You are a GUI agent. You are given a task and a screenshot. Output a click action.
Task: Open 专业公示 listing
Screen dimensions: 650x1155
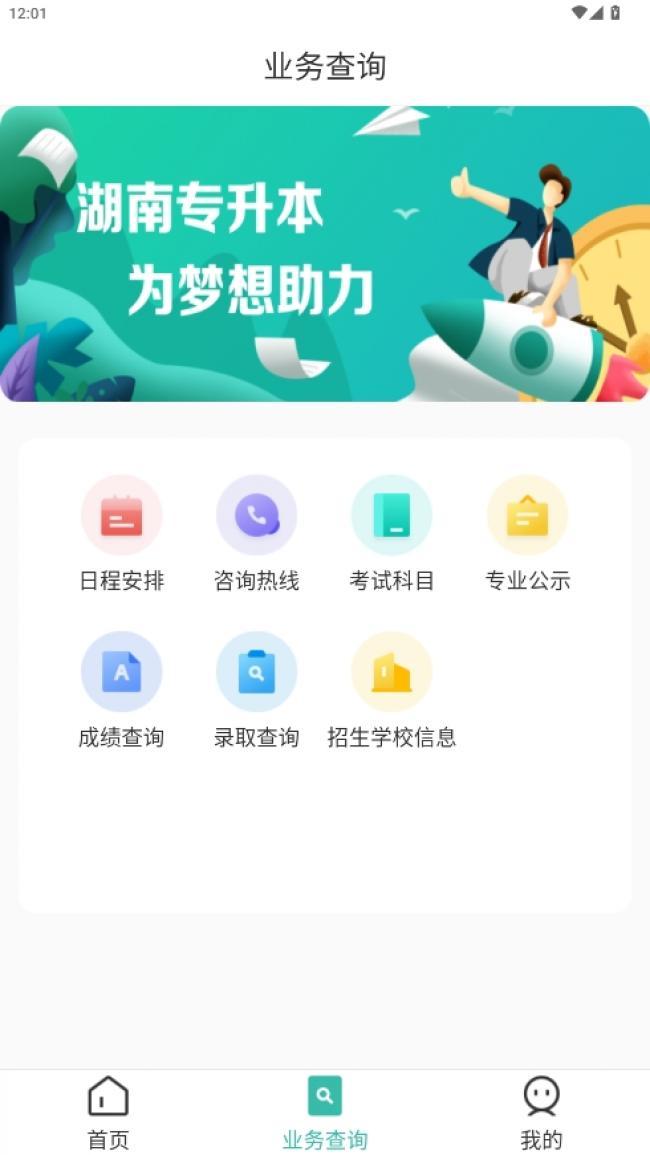pos(527,534)
